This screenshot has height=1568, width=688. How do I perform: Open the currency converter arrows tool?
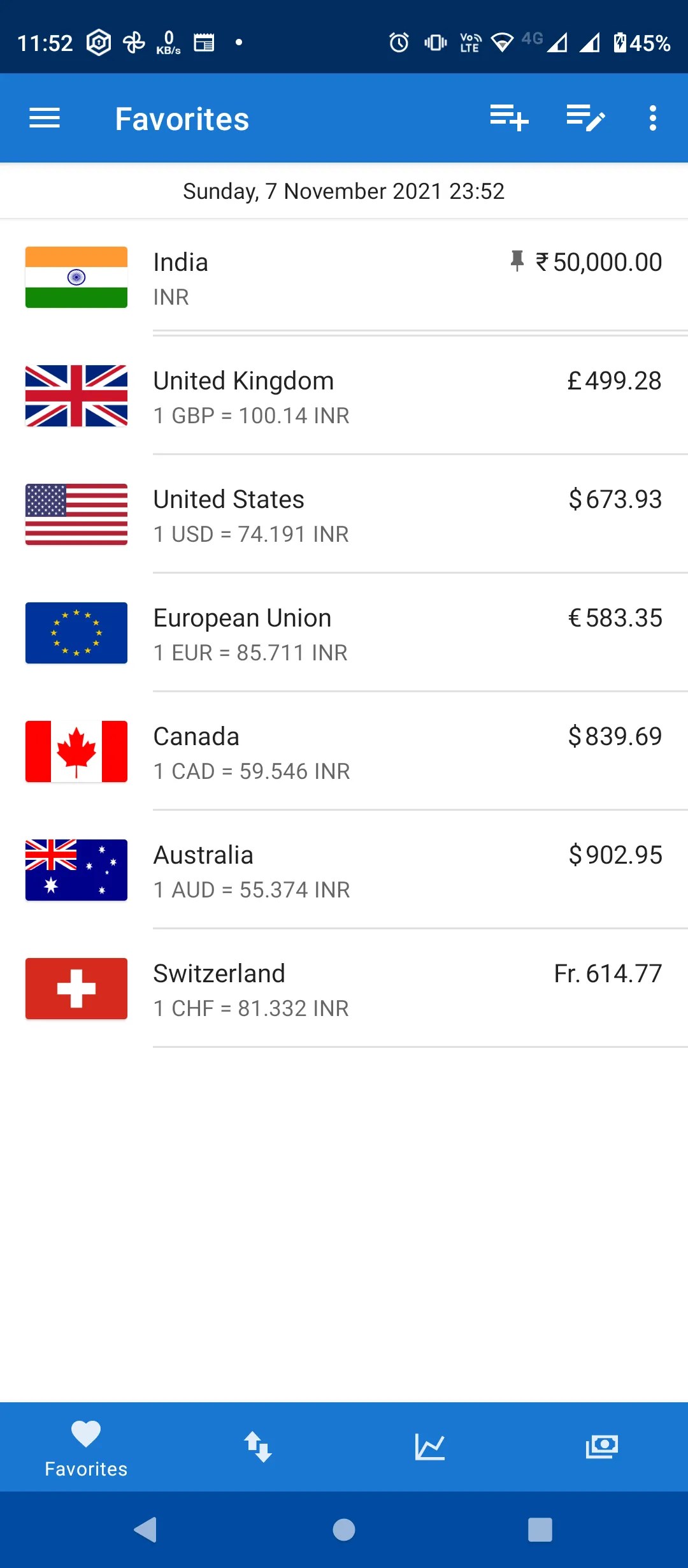258,1447
